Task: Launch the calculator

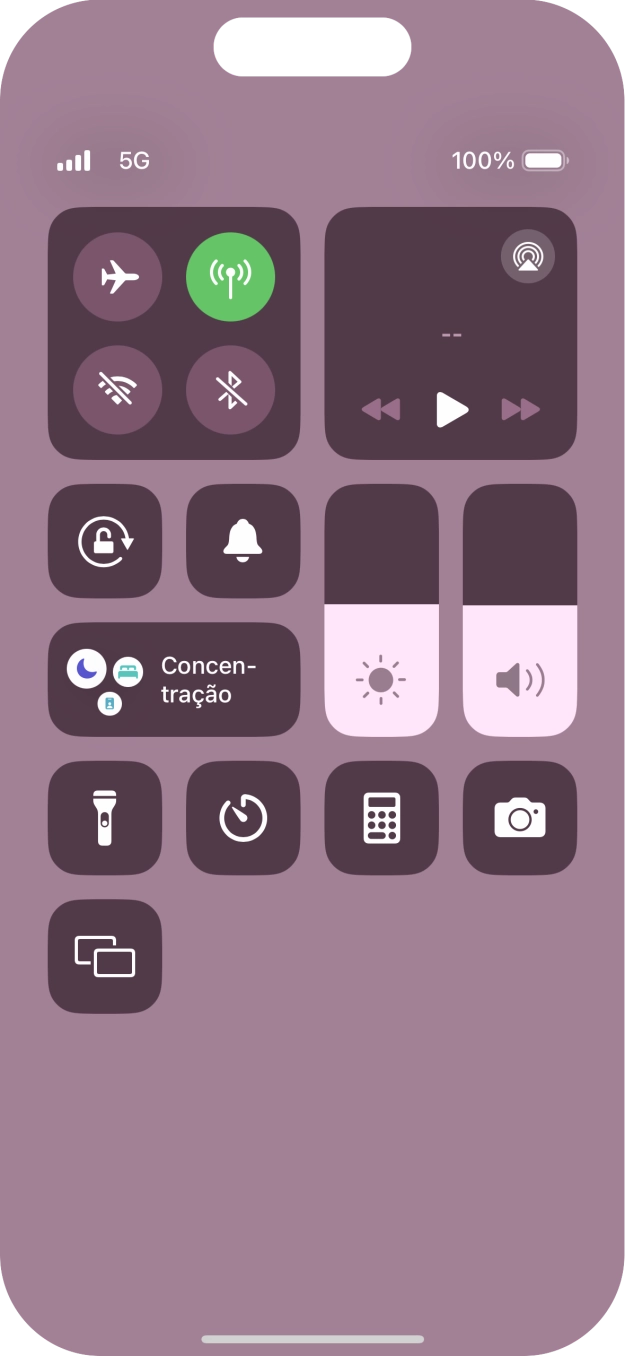Action: (x=381, y=818)
